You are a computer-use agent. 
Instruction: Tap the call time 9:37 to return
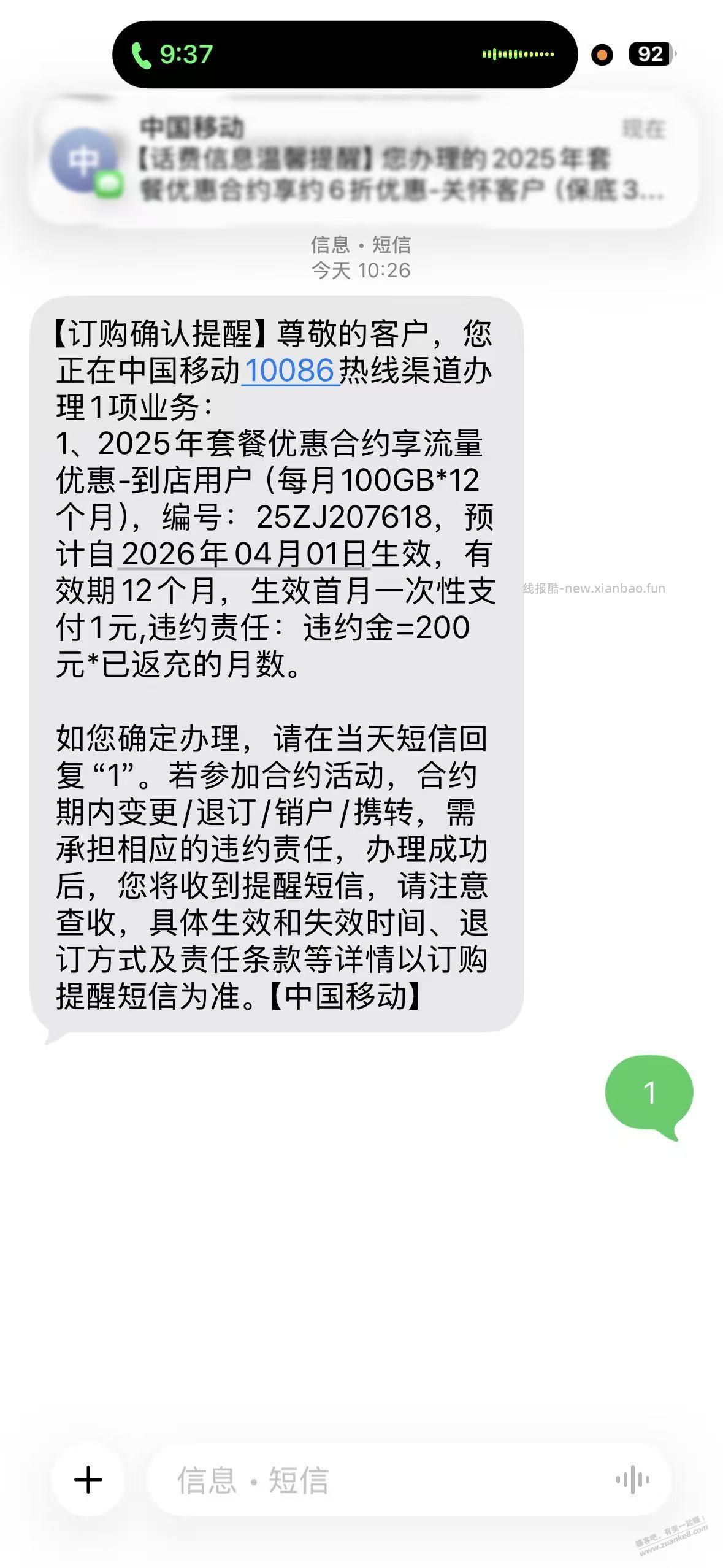[x=184, y=54]
